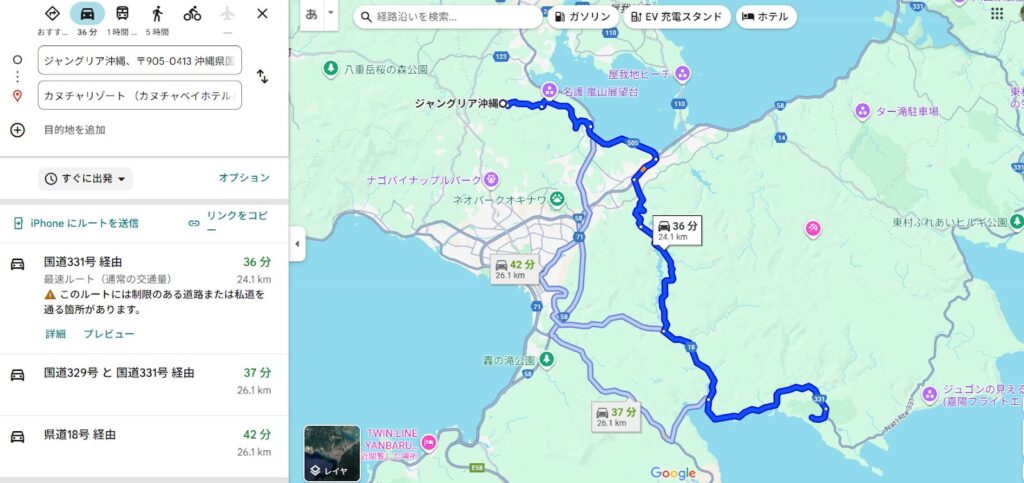Add a destination with 目的地を追加

73,130
